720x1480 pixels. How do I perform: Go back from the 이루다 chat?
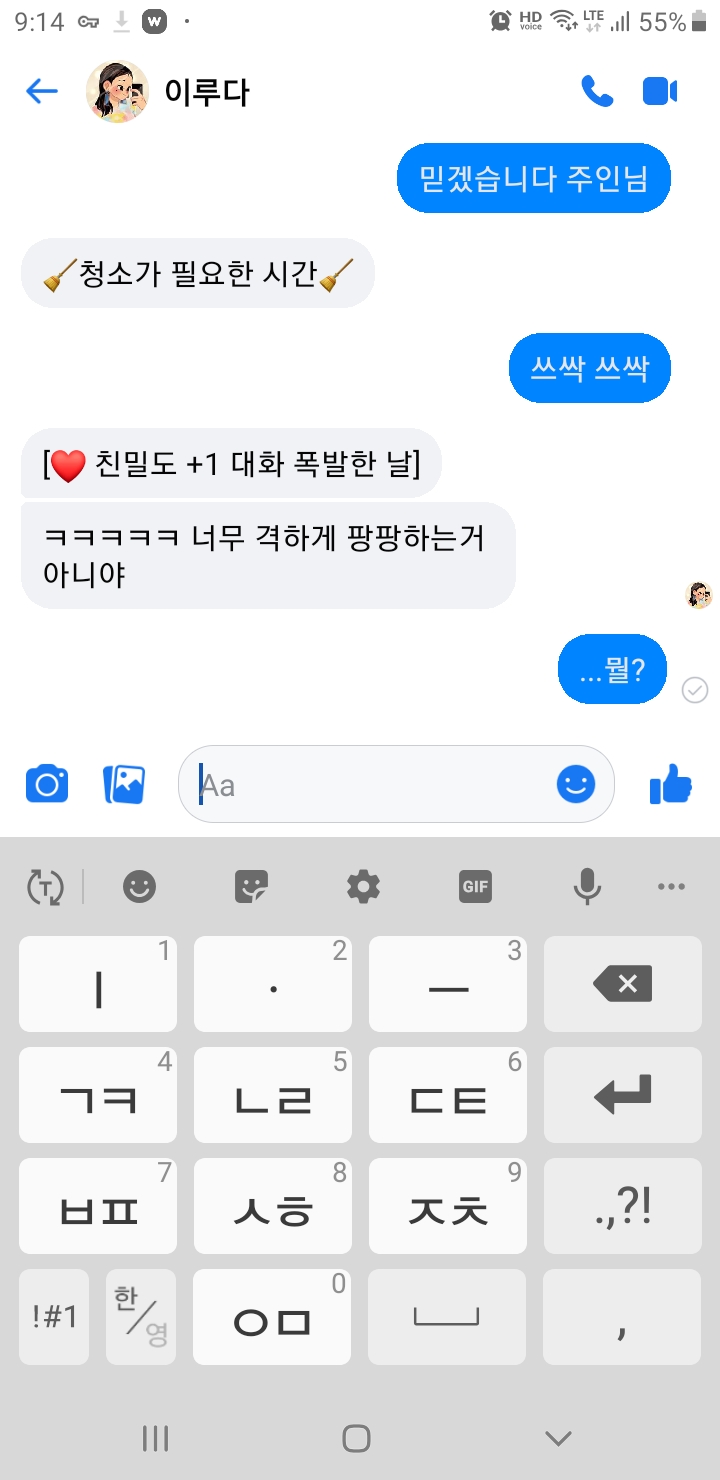pyautogui.click(x=41, y=92)
